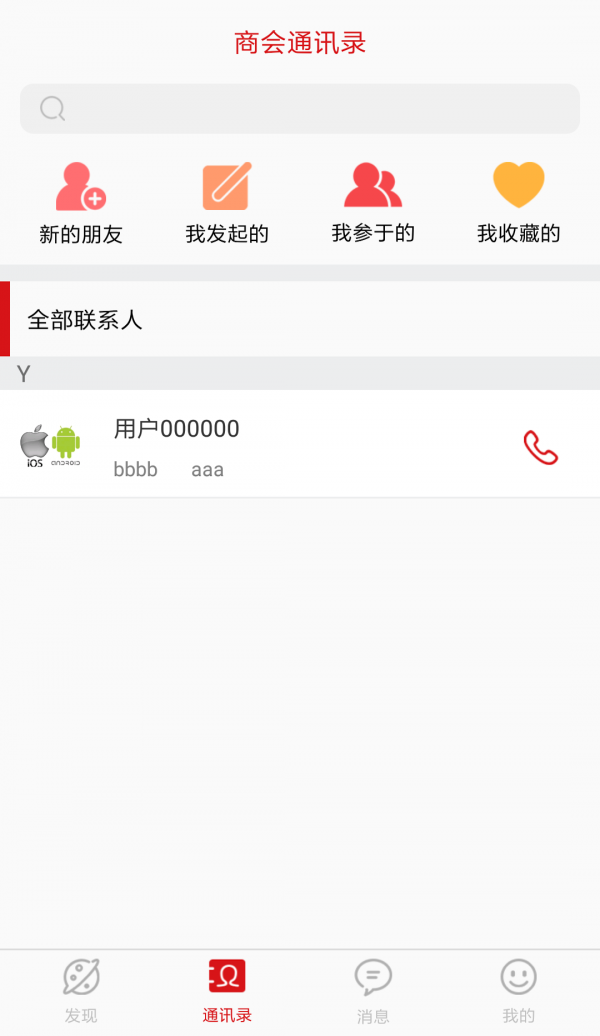Open 新的朋友 new friends

pyautogui.click(x=81, y=203)
